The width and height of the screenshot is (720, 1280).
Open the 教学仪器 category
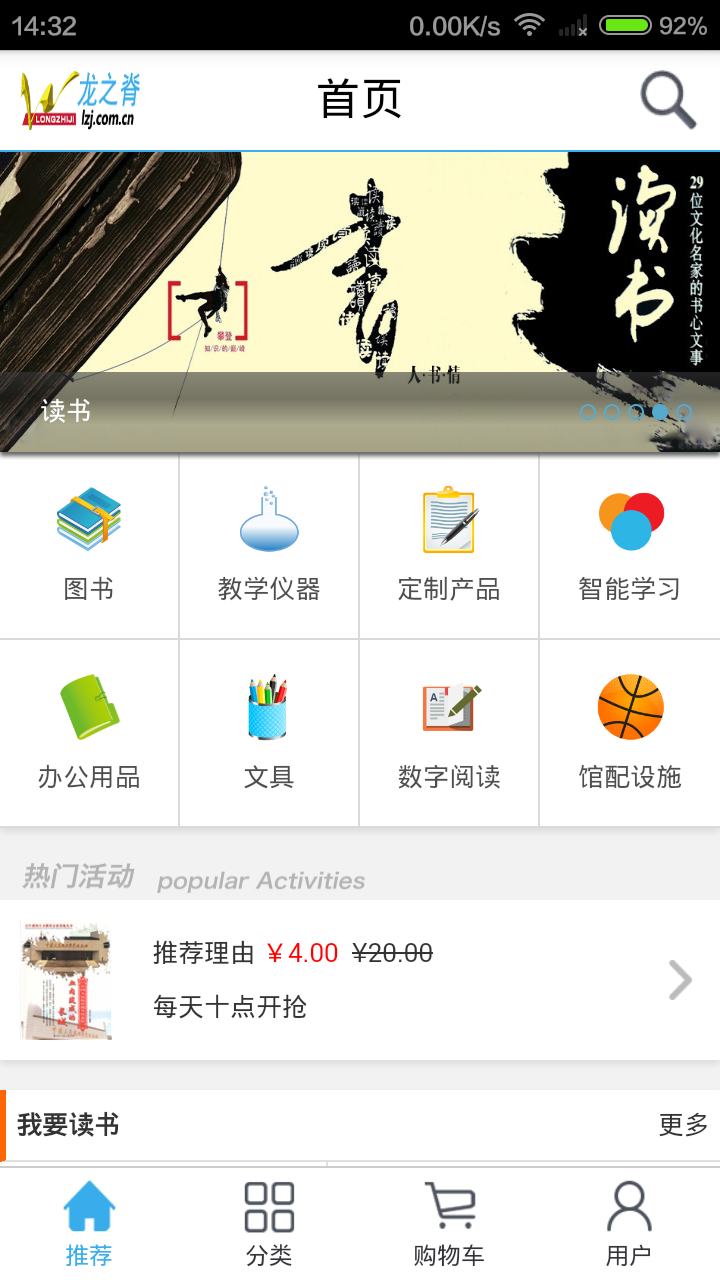click(x=269, y=546)
